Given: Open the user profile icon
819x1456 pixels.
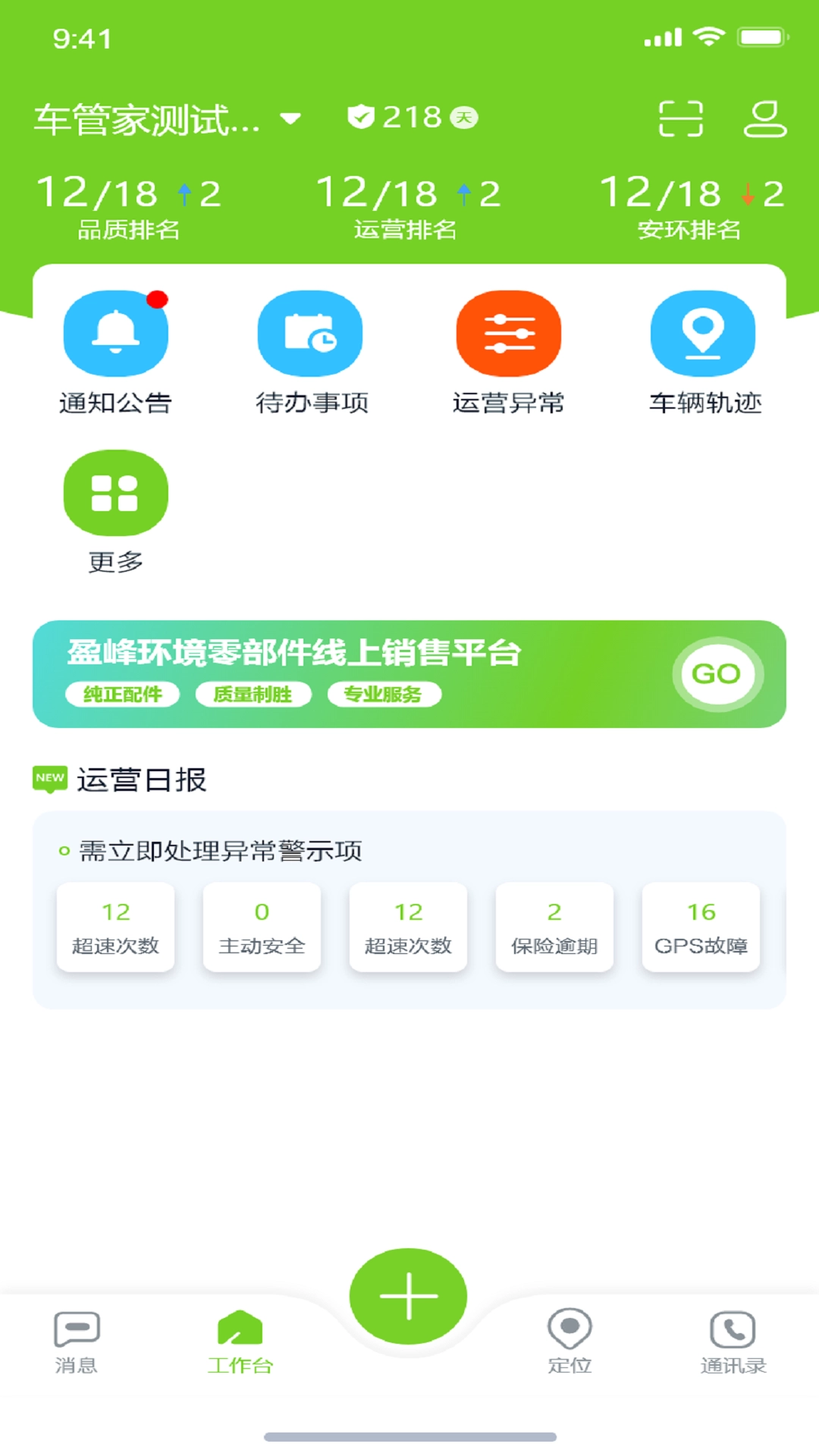Looking at the screenshot, I should click(764, 118).
